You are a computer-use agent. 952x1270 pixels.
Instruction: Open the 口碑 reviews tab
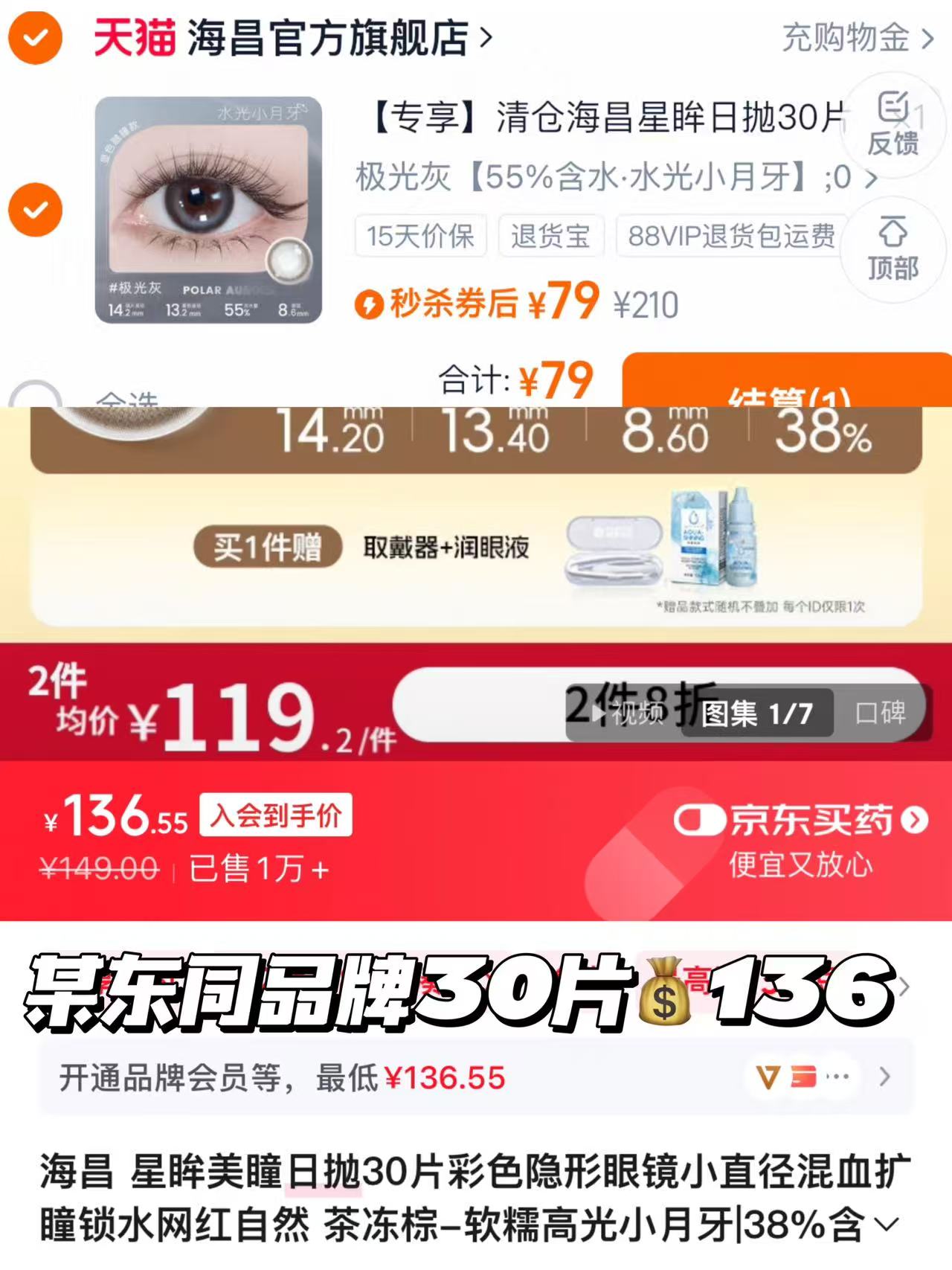(881, 711)
